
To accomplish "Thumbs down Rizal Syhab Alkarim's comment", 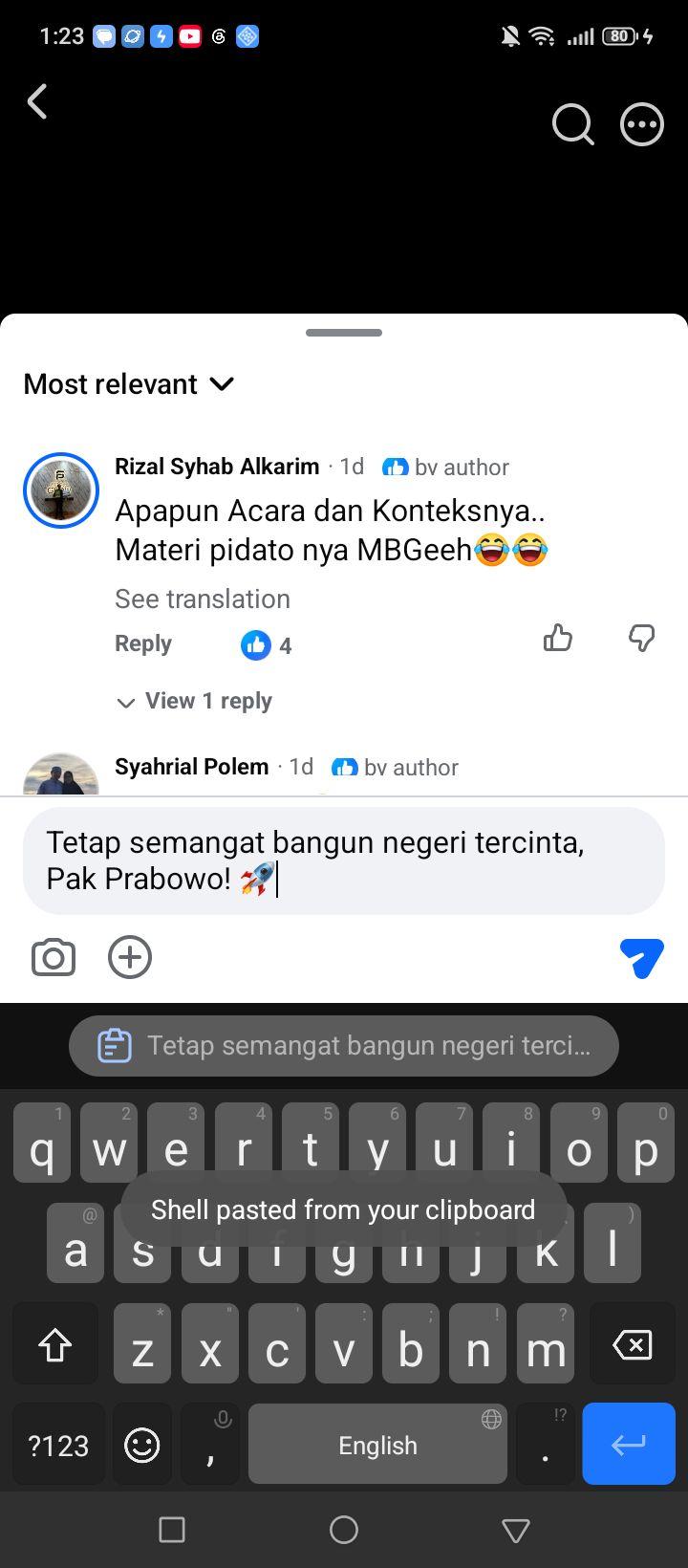I will (x=642, y=638).
